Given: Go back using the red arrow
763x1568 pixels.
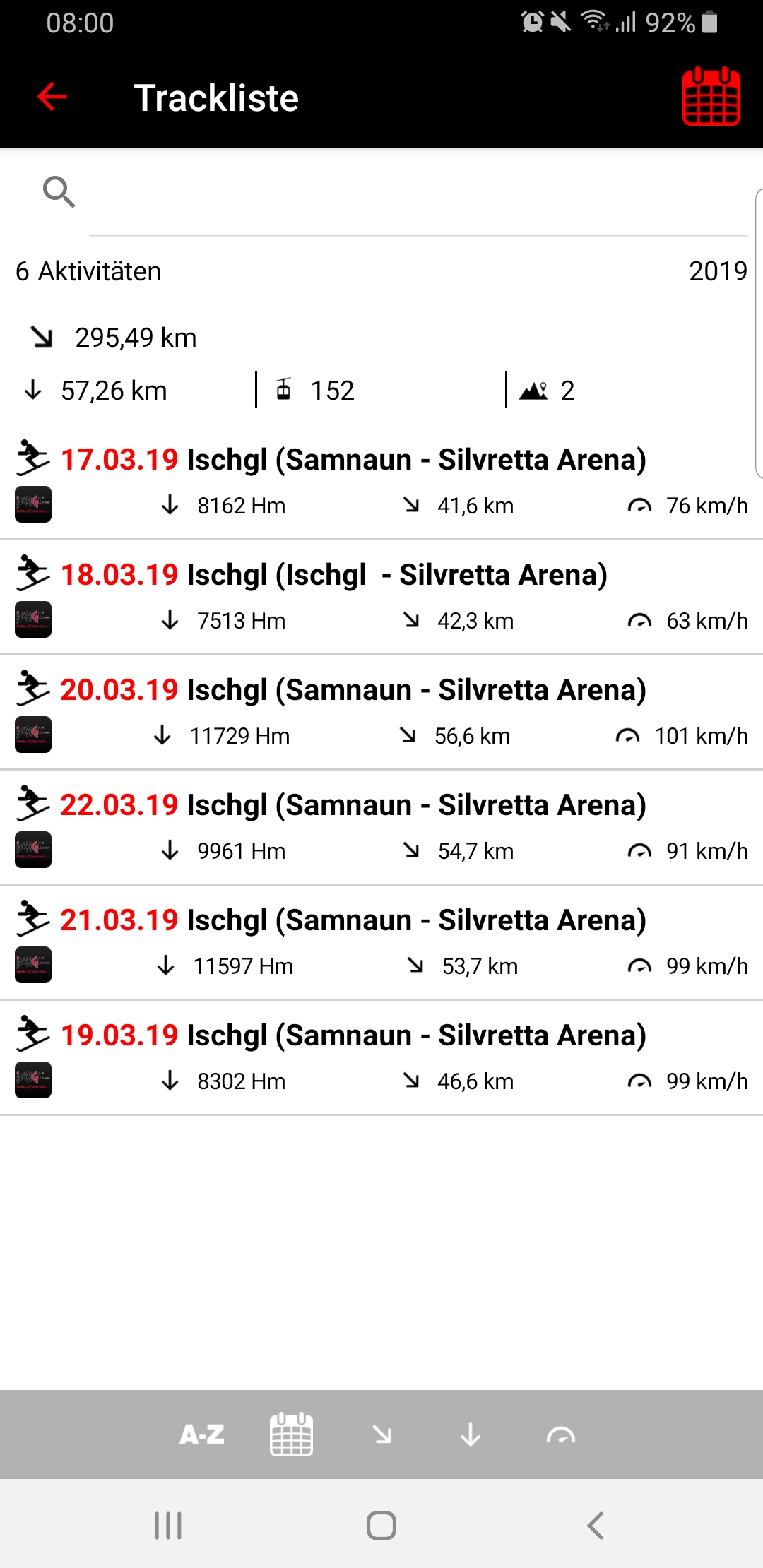Looking at the screenshot, I should (52, 97).
